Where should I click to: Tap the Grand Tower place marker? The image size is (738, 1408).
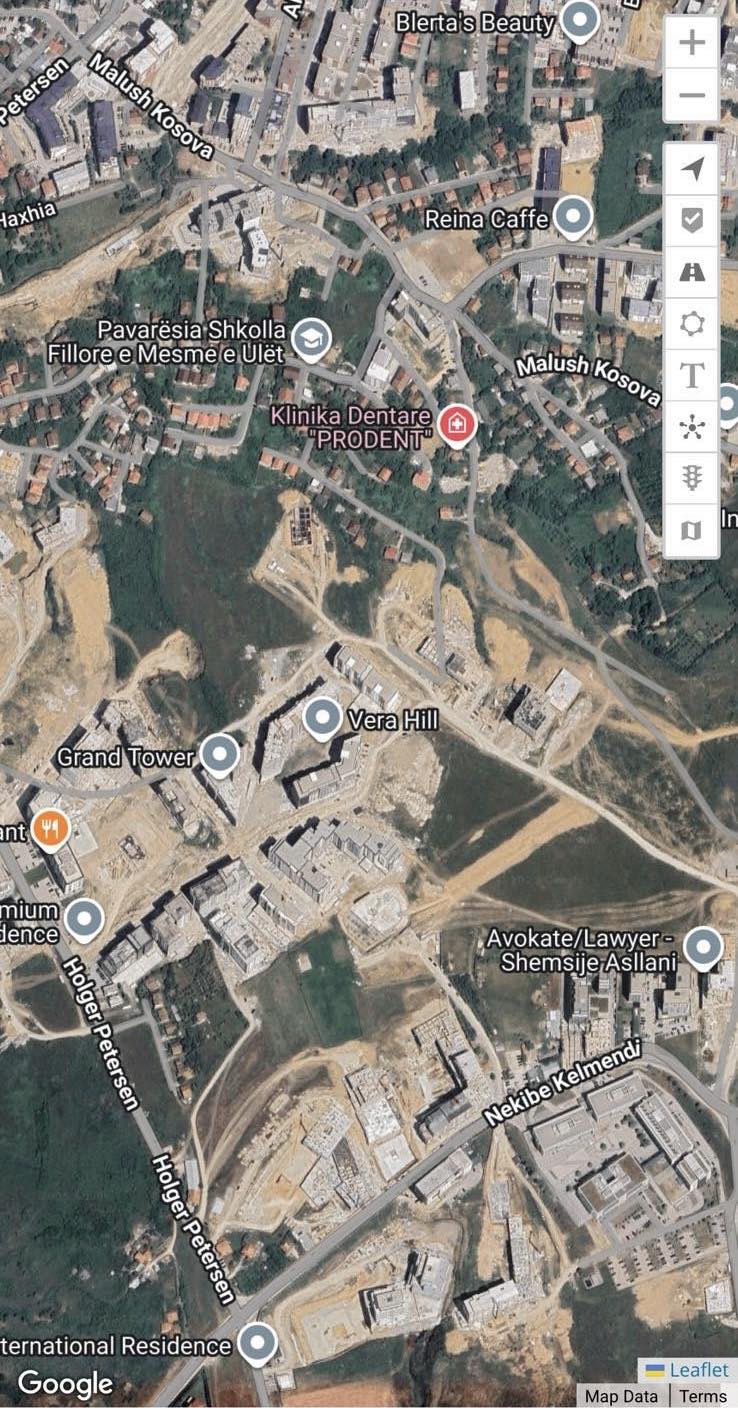pyautogui.click(x=219, y=753)
